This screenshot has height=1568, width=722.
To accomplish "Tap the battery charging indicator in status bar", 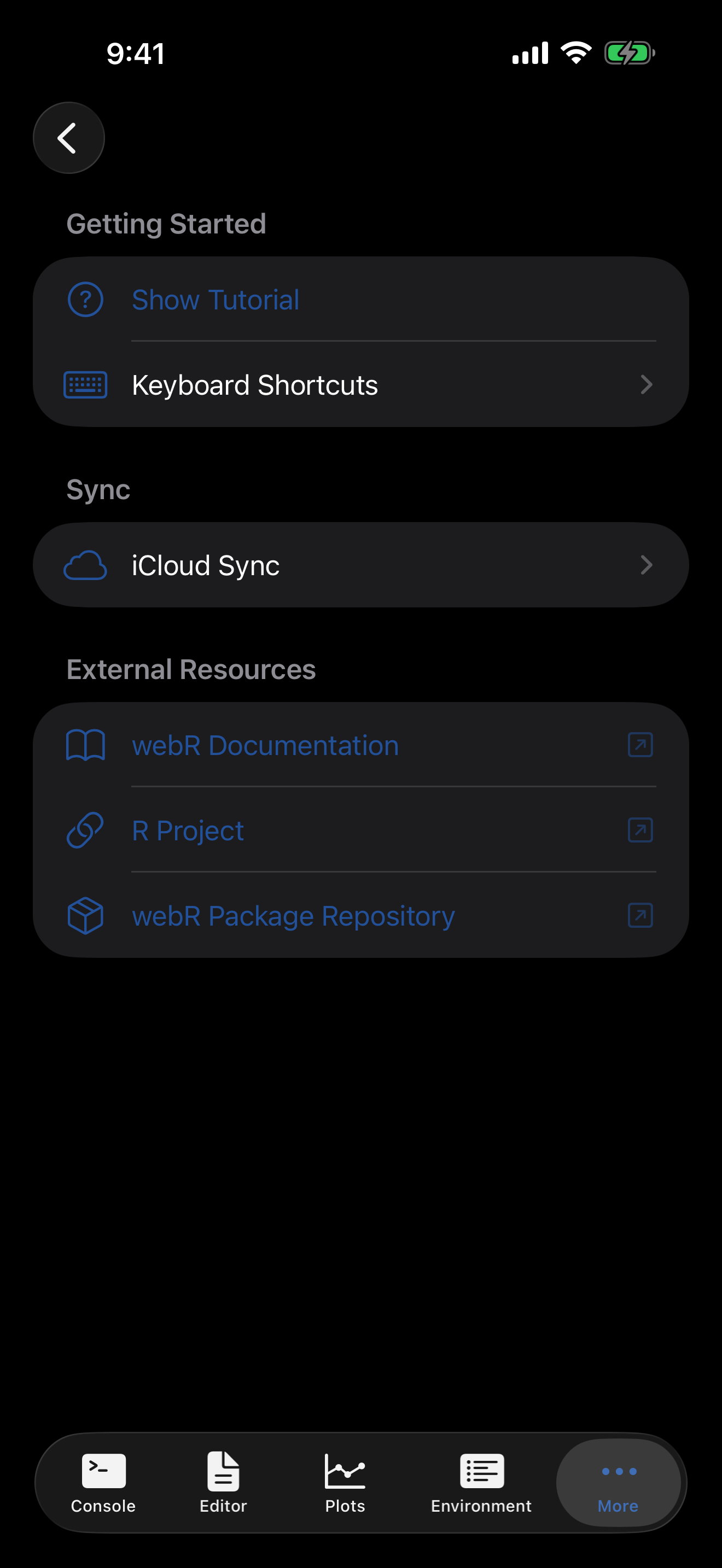I will (x=630, y=53).
